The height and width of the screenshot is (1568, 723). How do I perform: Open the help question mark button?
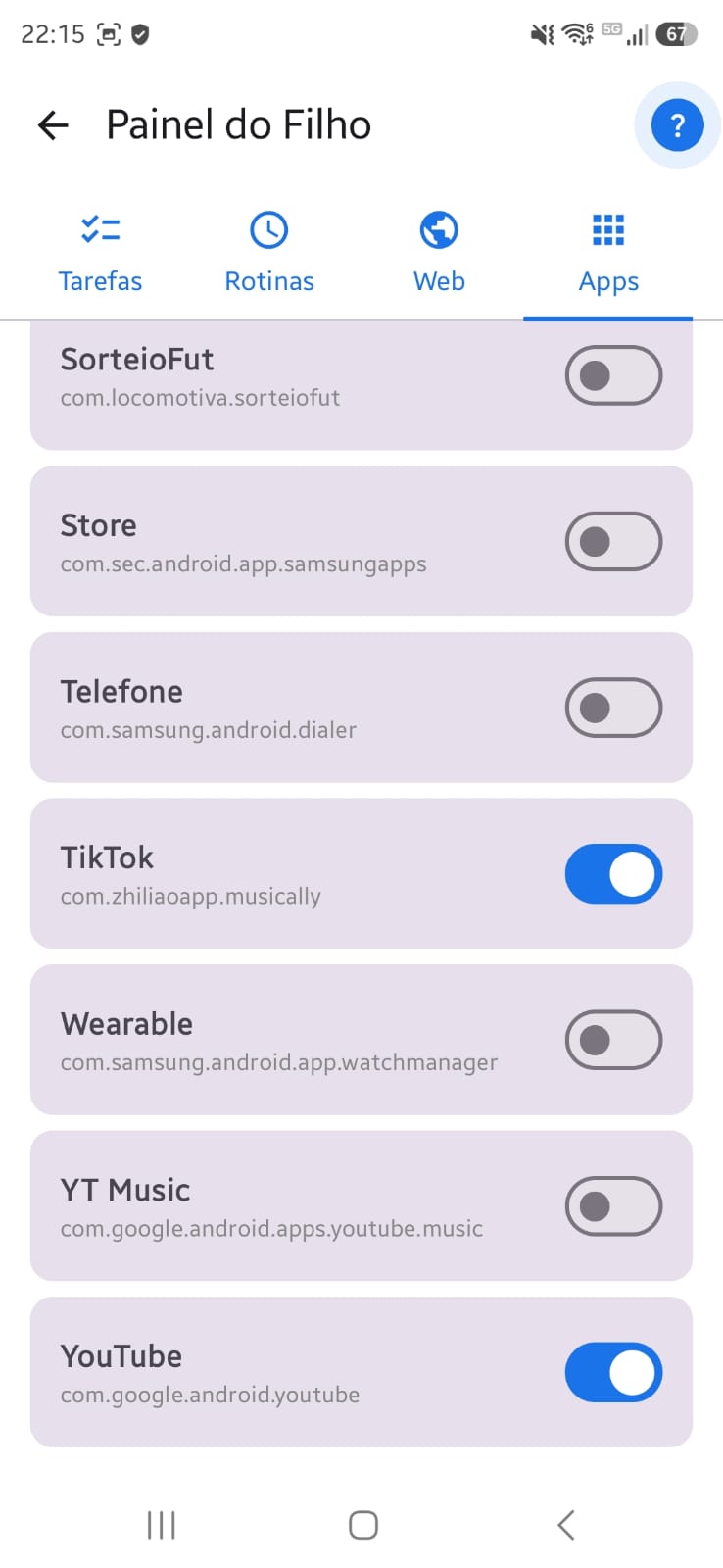[x=677, y=125]
